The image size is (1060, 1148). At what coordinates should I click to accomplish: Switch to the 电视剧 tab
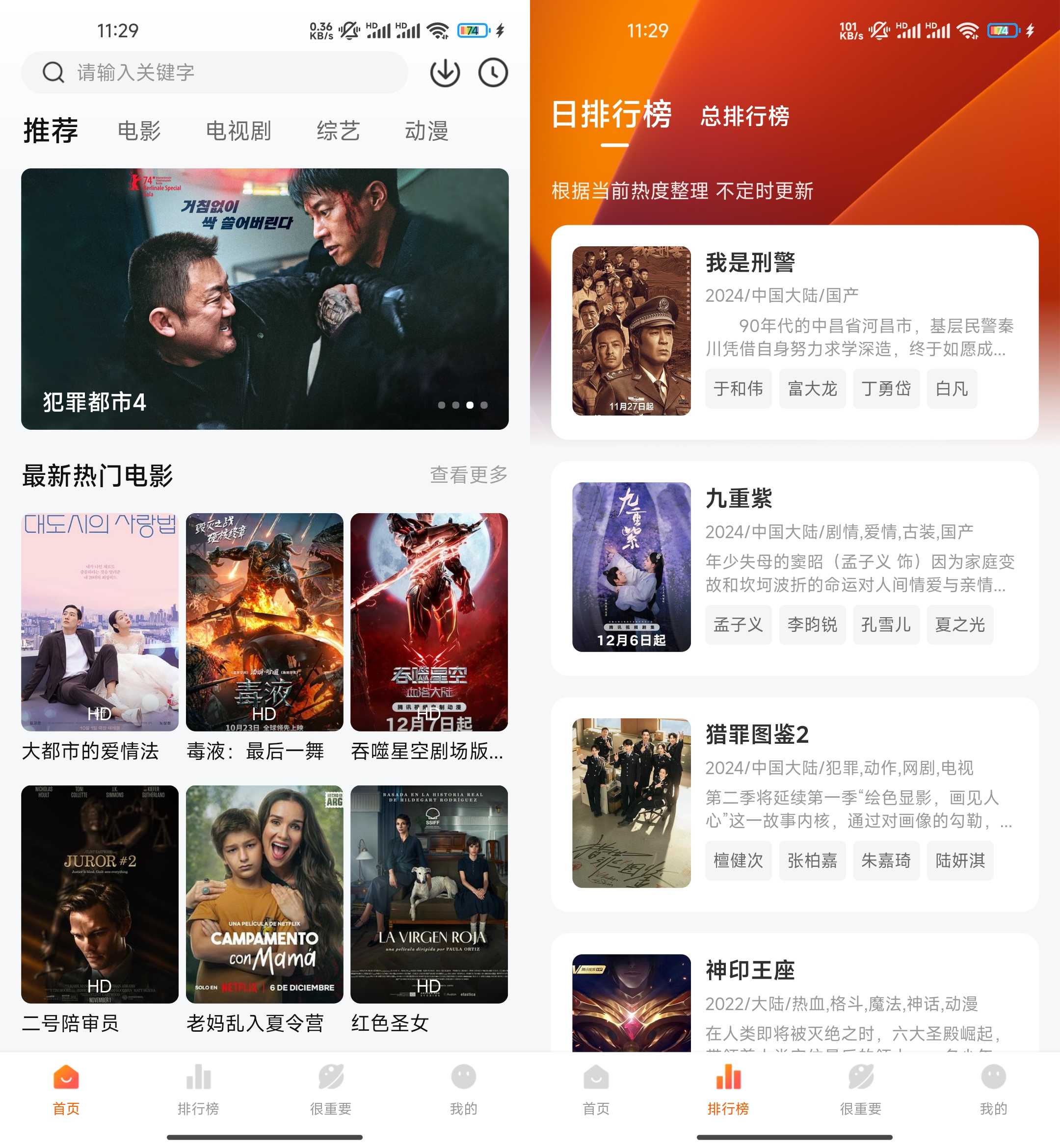click(x=238, y=131)
